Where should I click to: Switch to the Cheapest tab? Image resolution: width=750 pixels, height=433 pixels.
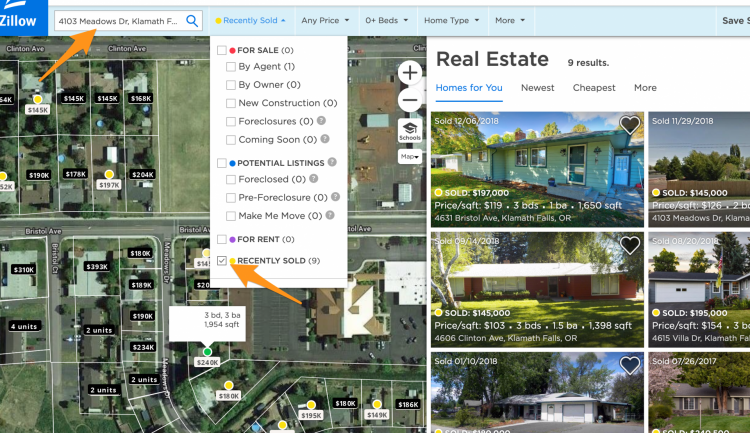pos(594,88)
